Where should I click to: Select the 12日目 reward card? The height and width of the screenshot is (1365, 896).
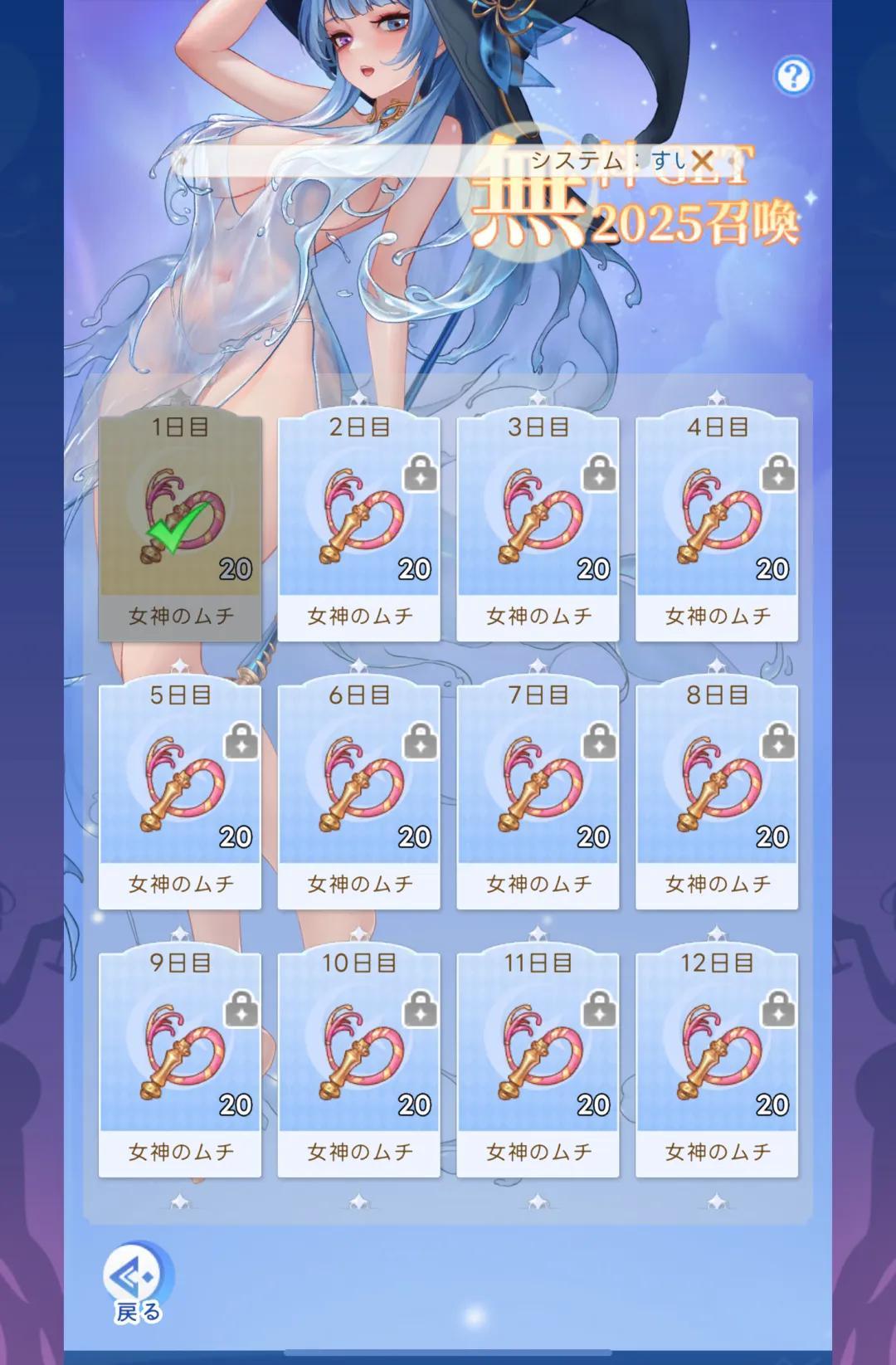pyautogui.click(x=717, y=1064)
